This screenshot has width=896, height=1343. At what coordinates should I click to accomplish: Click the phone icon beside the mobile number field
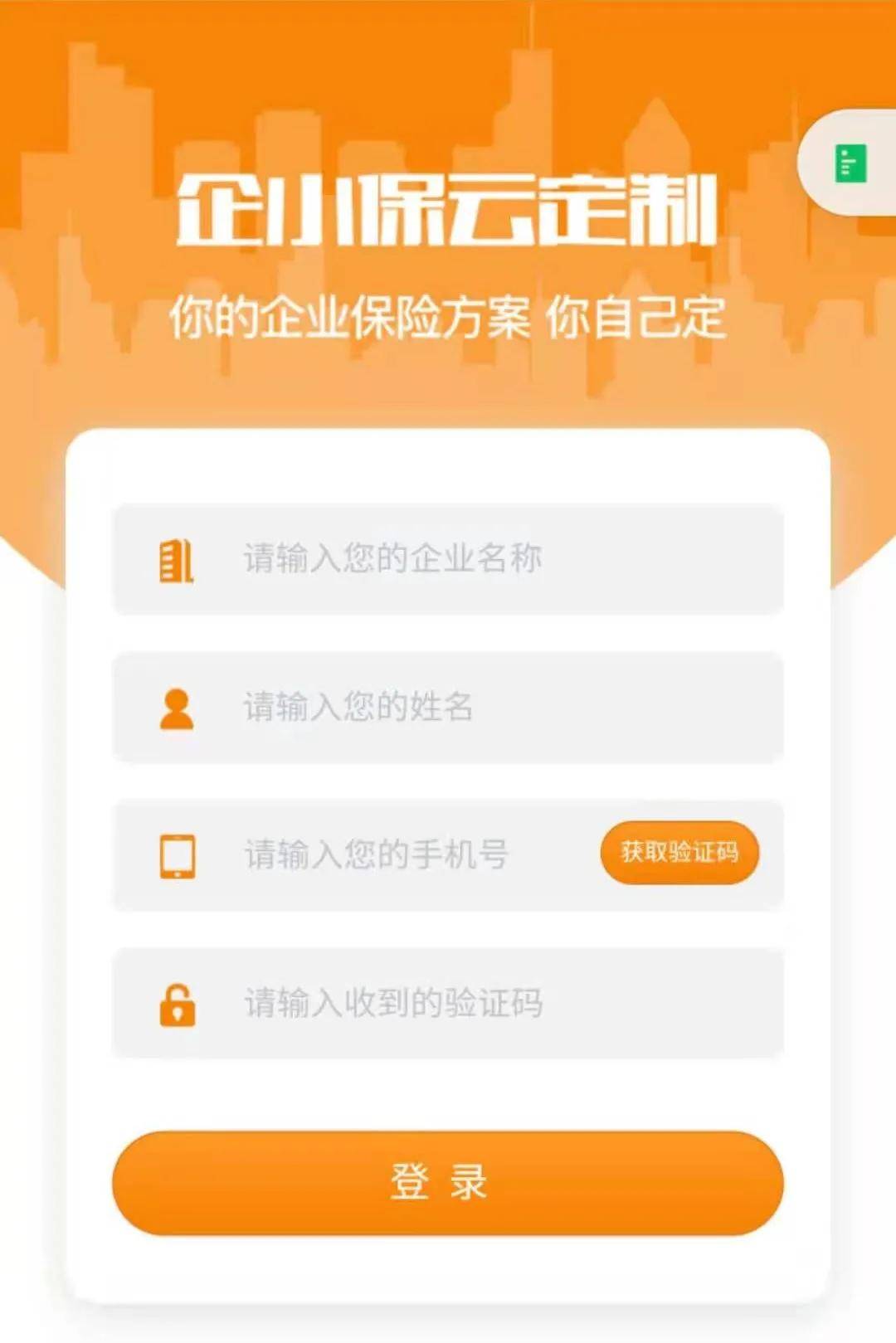pos(177,853)
